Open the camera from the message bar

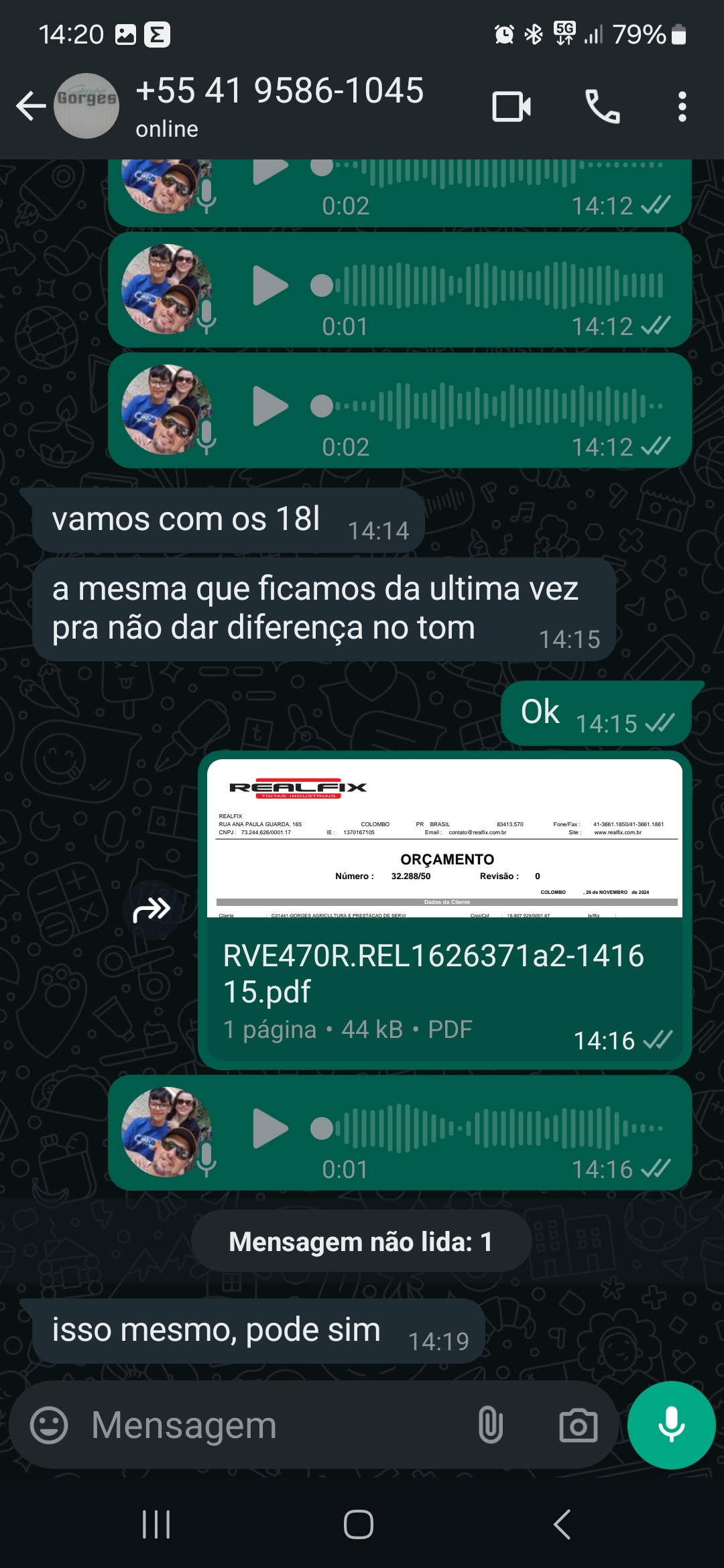(x=578, y=1425)
